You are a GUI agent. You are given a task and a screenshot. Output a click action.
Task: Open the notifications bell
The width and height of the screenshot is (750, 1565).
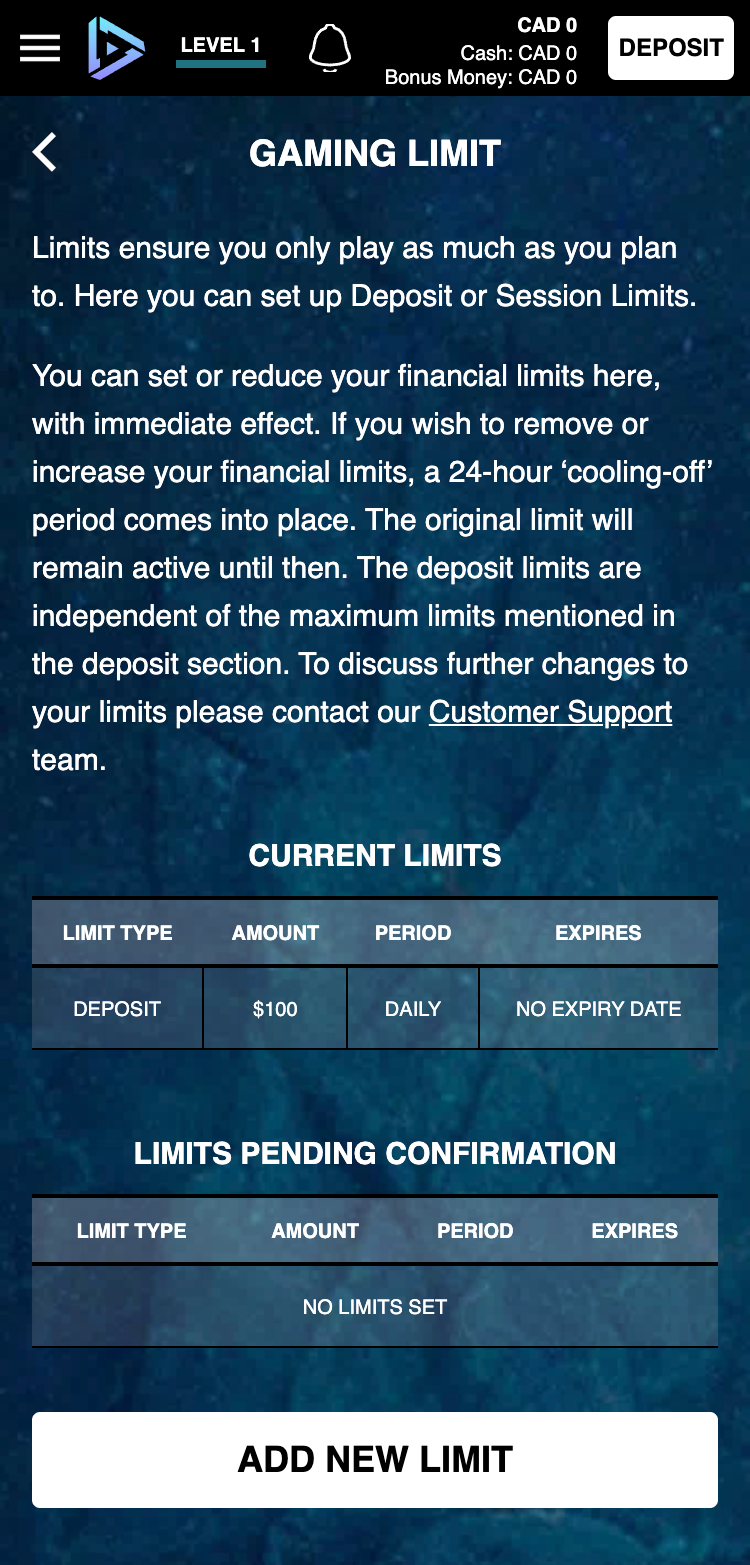click(330, 47)
